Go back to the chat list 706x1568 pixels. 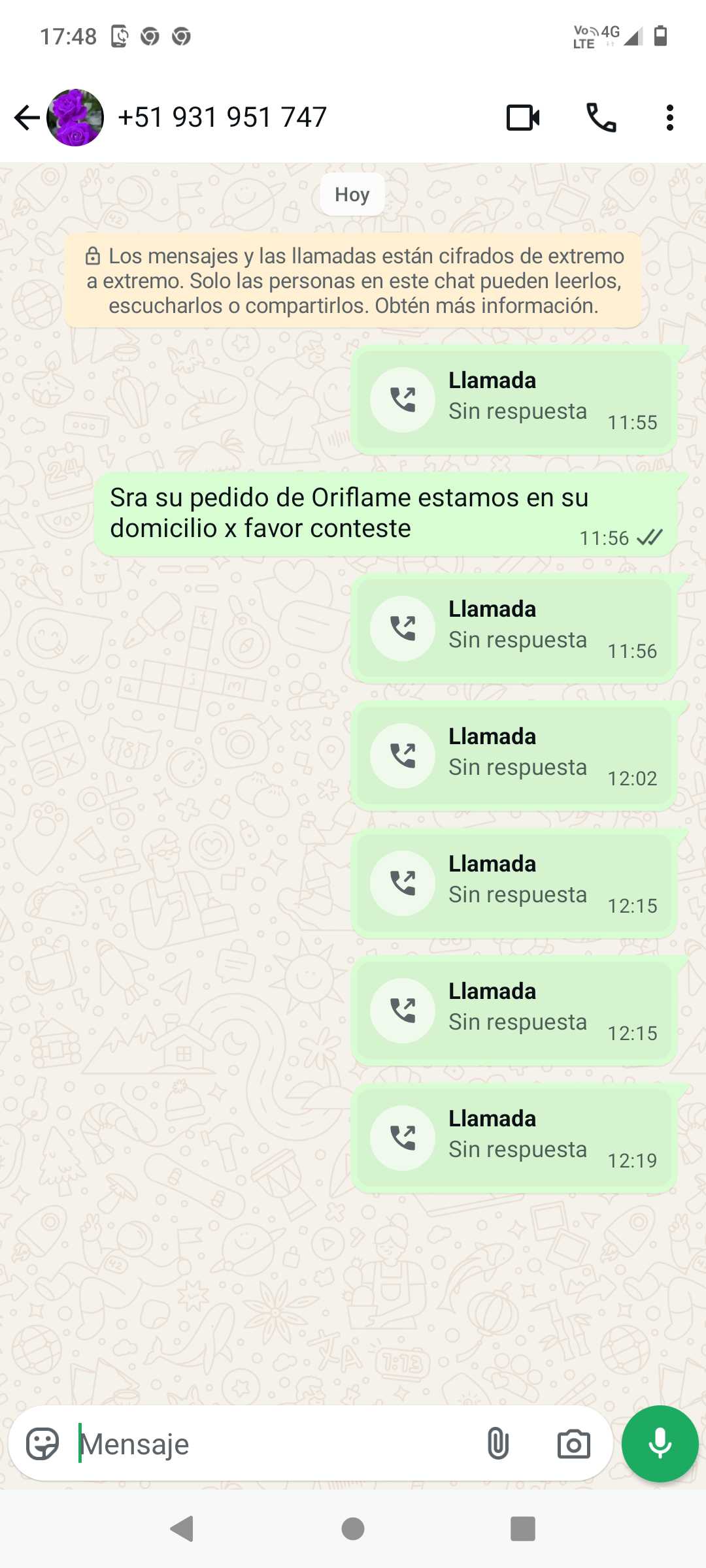[27, 118]
